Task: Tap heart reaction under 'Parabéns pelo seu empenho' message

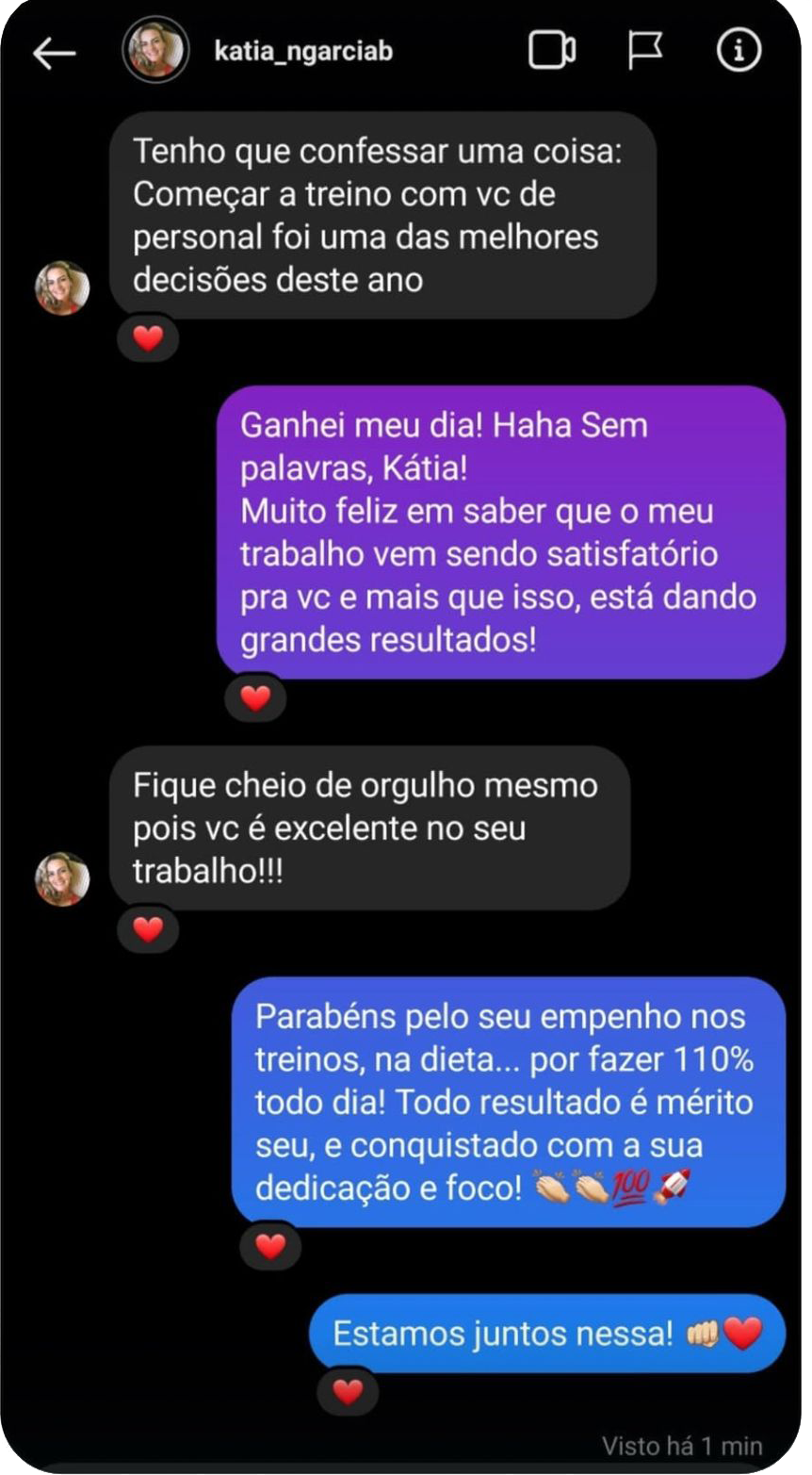Action: [270, 1246]
